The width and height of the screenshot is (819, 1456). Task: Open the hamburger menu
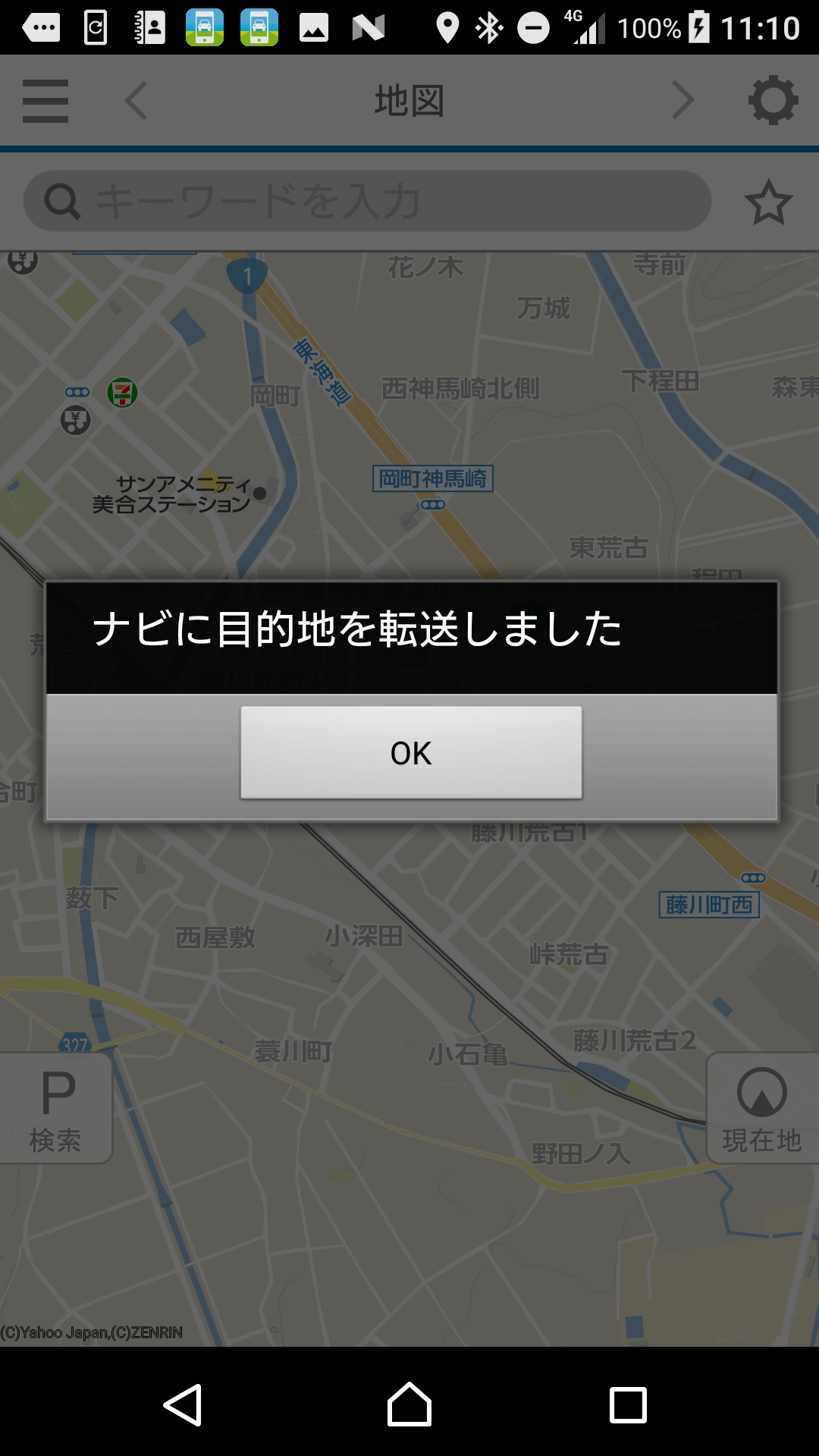tap(45, 101)
